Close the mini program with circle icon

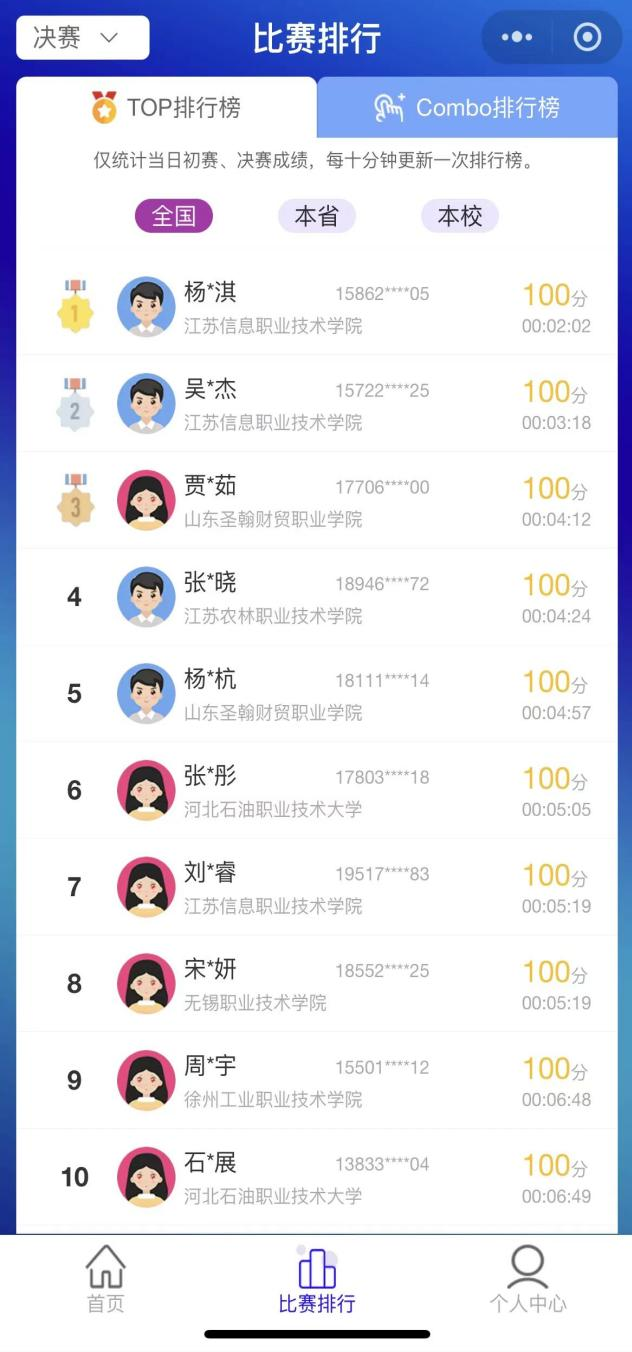(x=587, y=38)
